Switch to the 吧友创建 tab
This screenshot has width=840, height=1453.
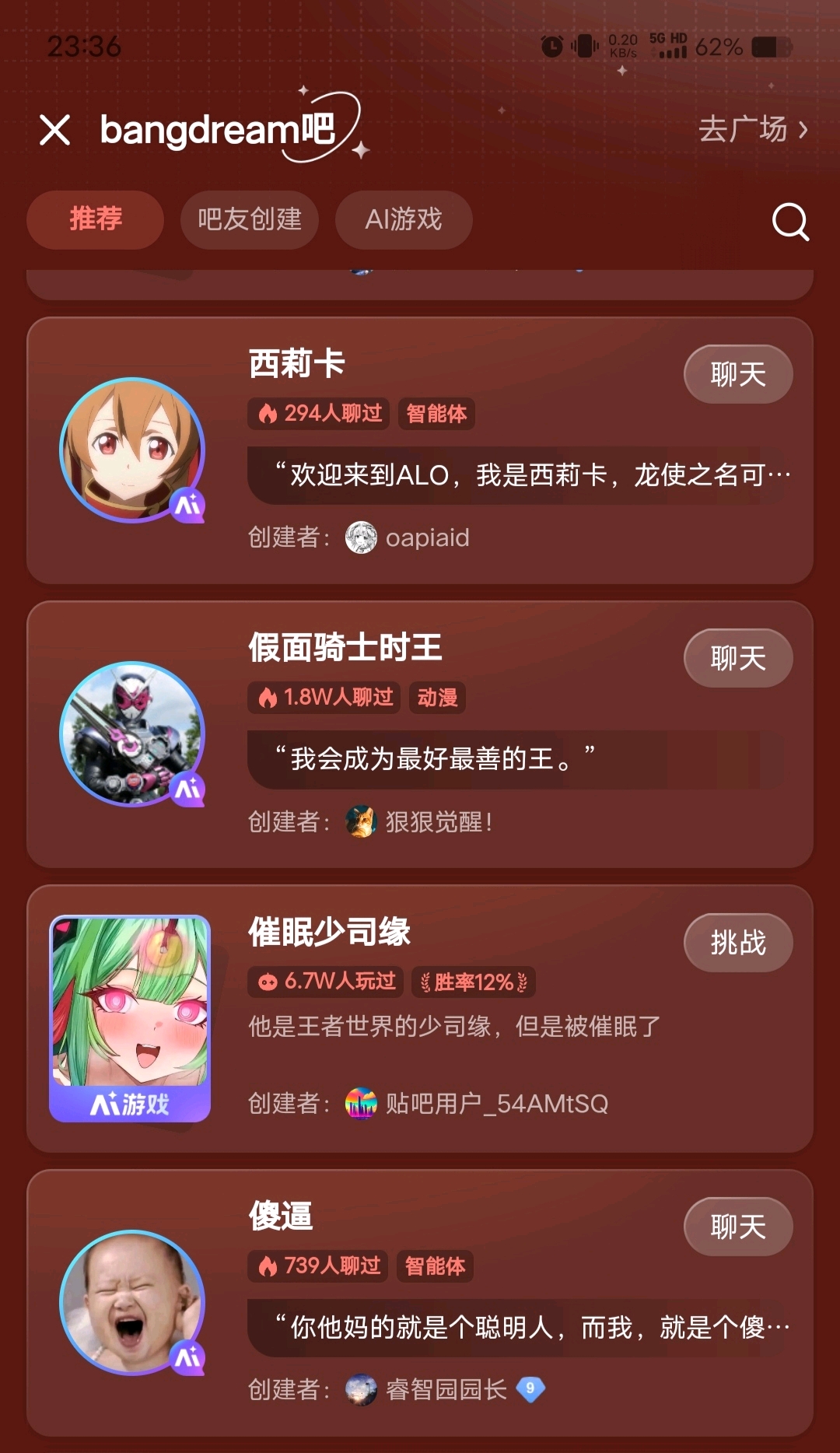click(249, 220)
